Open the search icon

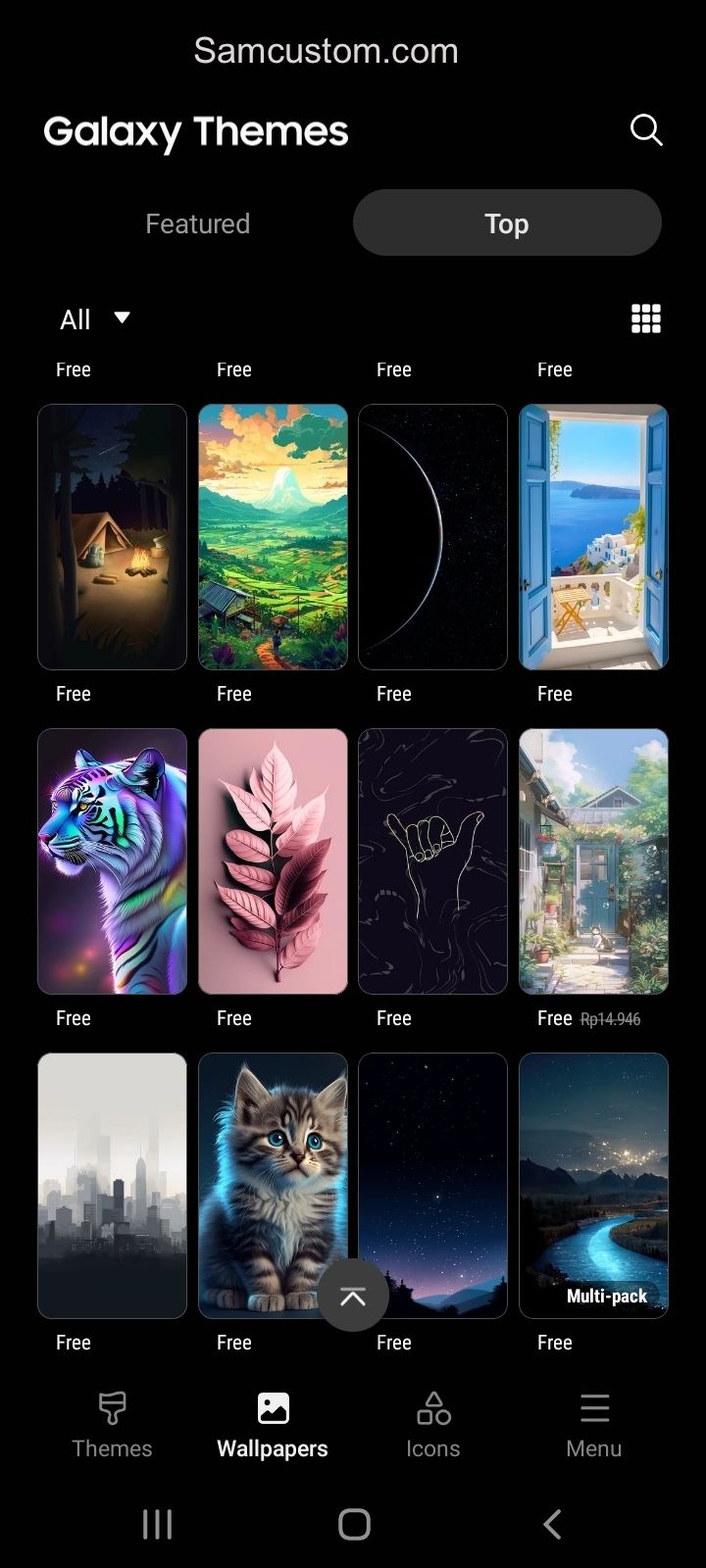point(646,129)
